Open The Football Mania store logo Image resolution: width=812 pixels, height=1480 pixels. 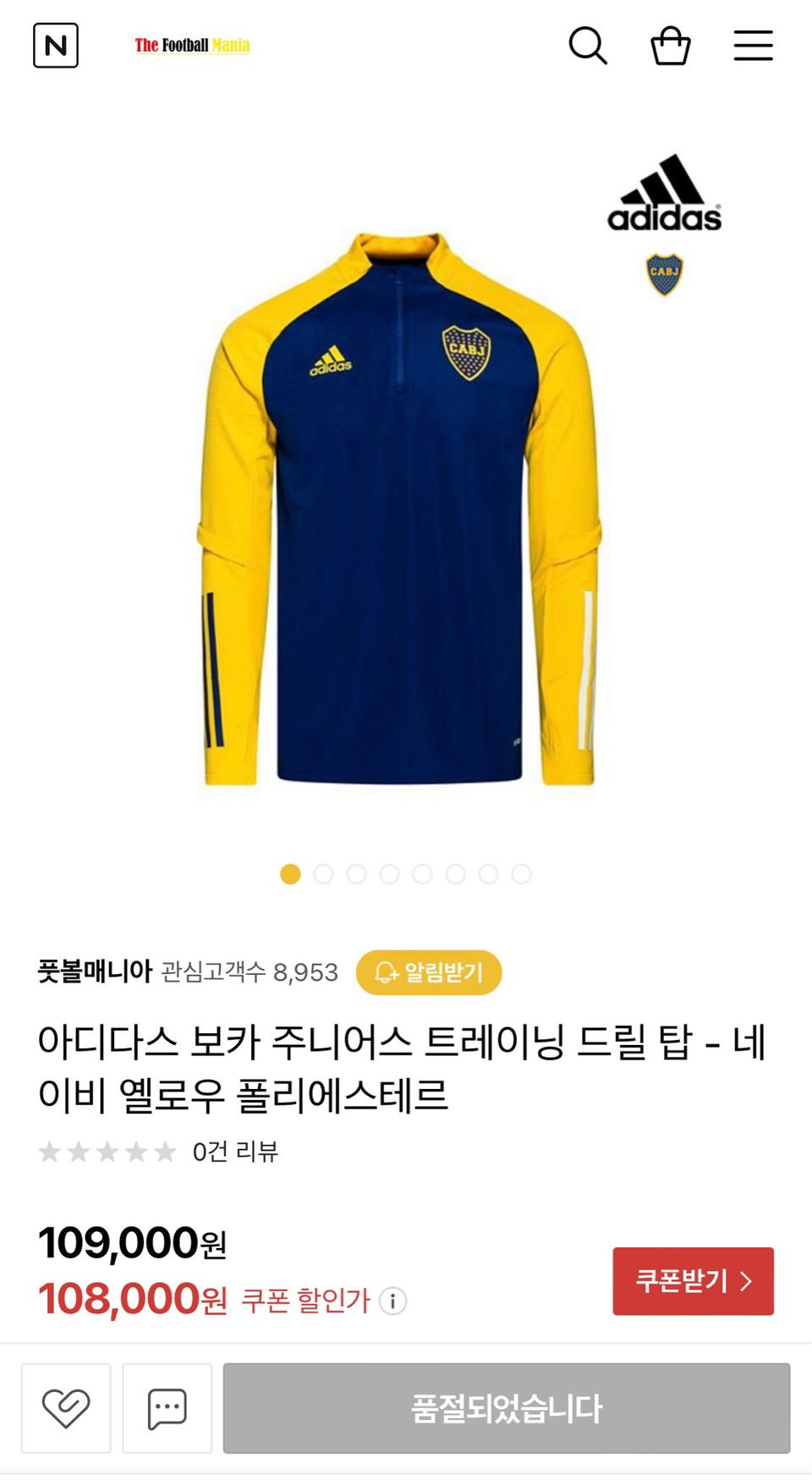[x=193, y=47]
